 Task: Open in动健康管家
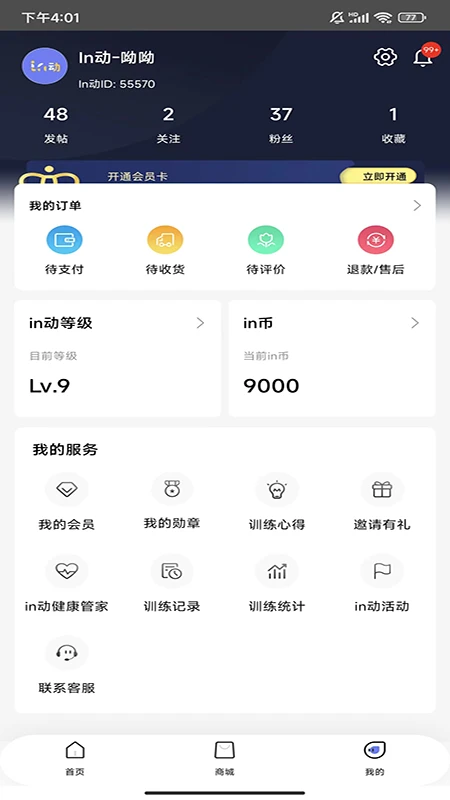point(67,584)
